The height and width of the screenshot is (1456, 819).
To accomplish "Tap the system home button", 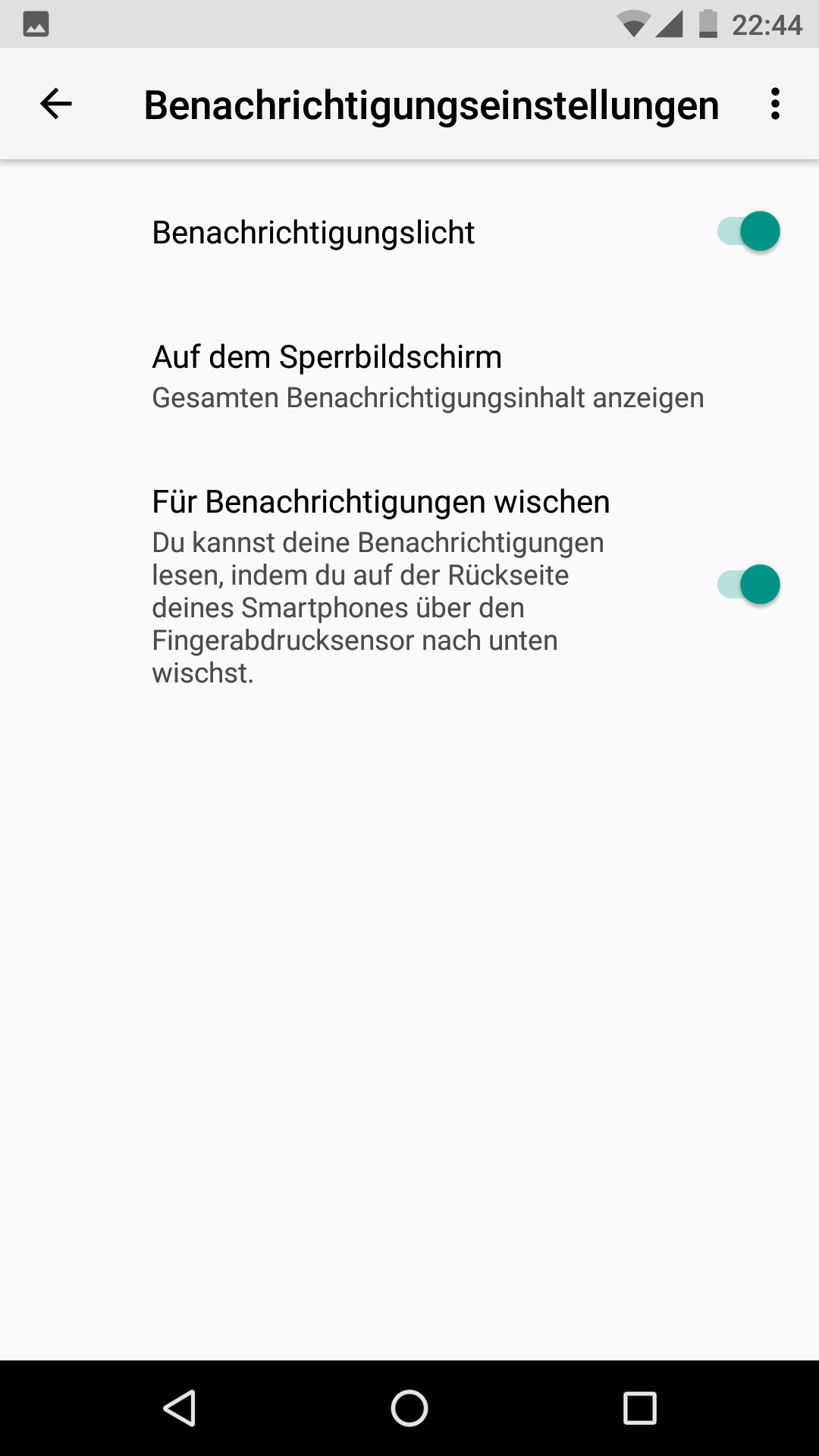I will [409, 1408].
